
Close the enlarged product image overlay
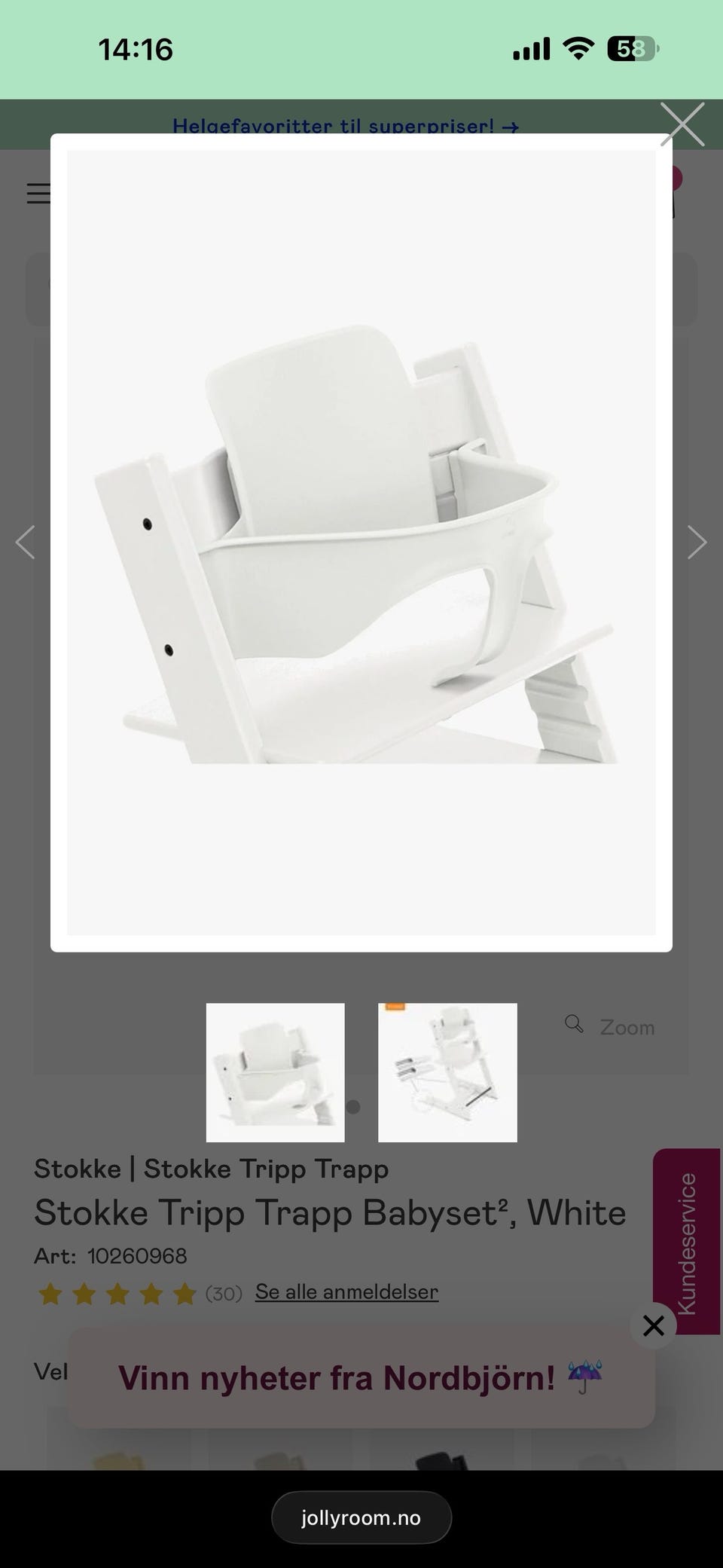[682, 124]
